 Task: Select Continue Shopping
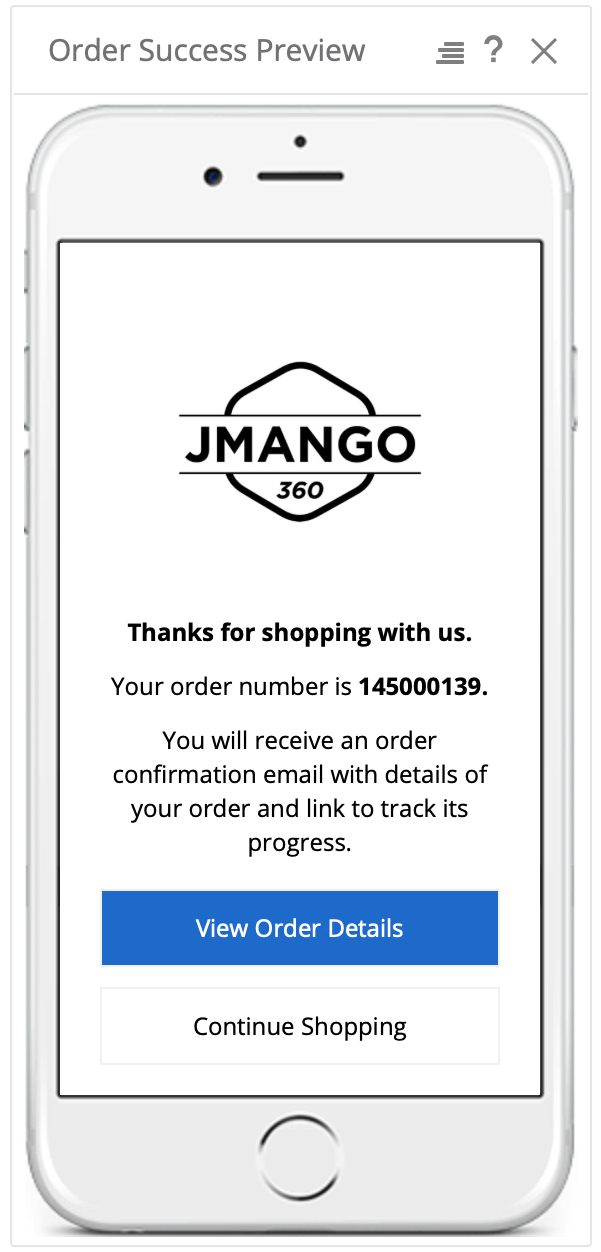299,1026
